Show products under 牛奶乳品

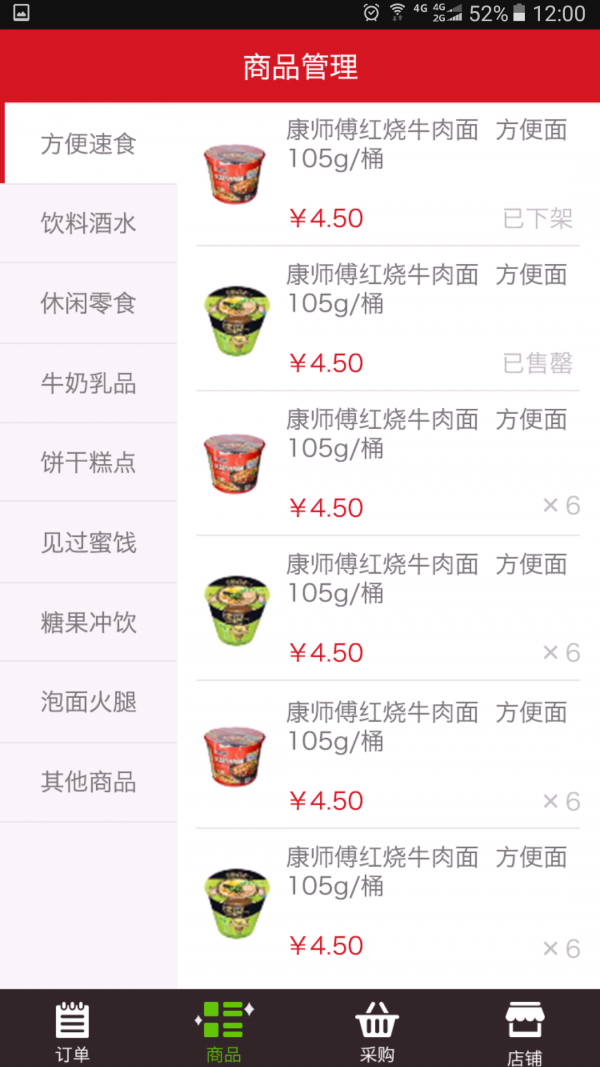tap(88, 383)
